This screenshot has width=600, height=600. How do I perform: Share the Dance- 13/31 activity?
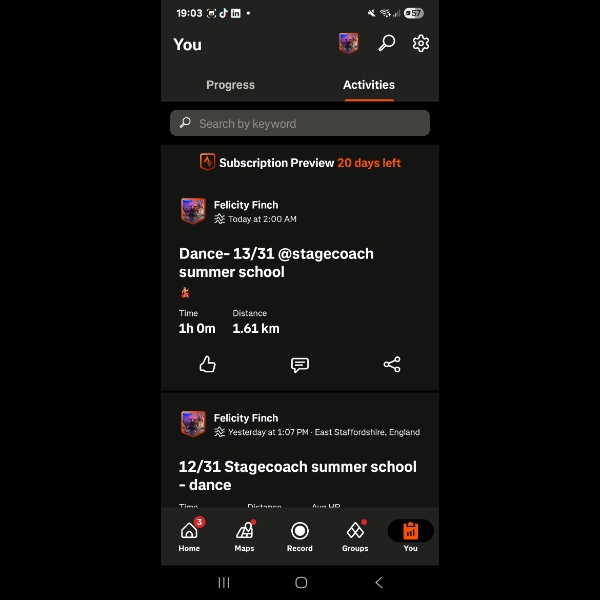click(x=392, y=365)
